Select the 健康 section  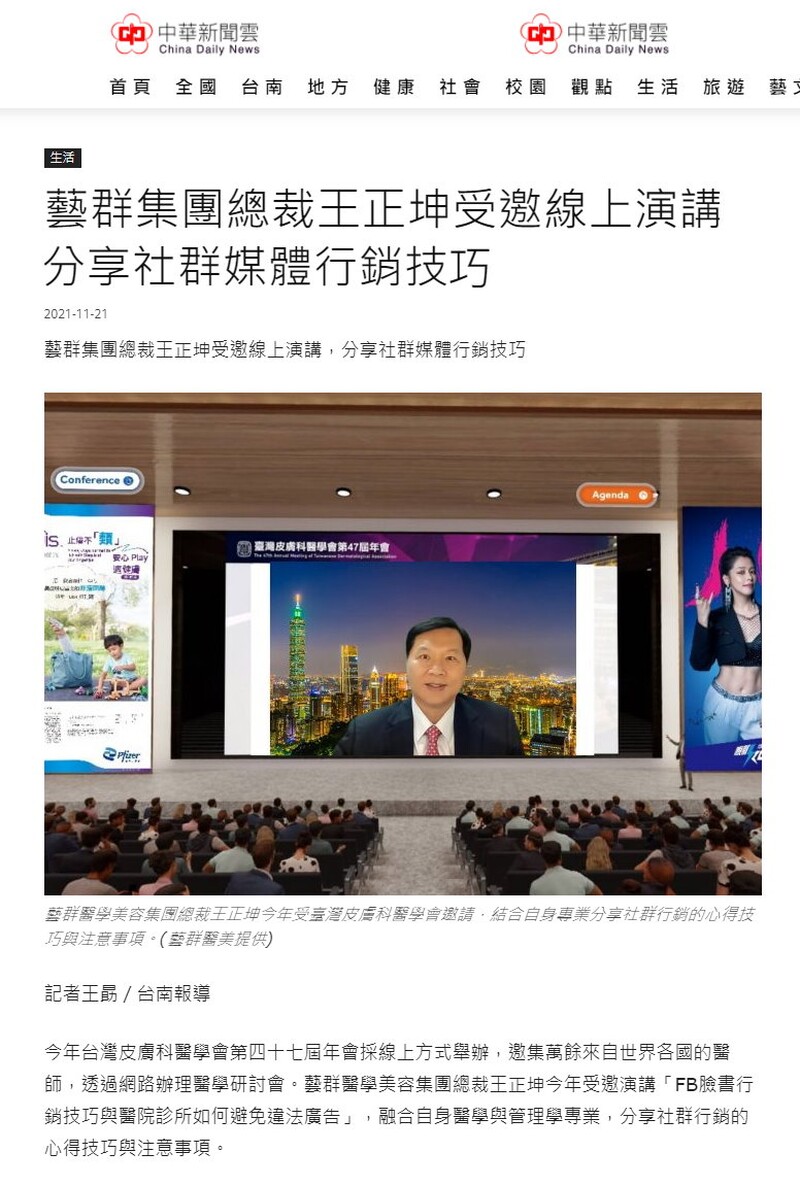tap(394, 87)
